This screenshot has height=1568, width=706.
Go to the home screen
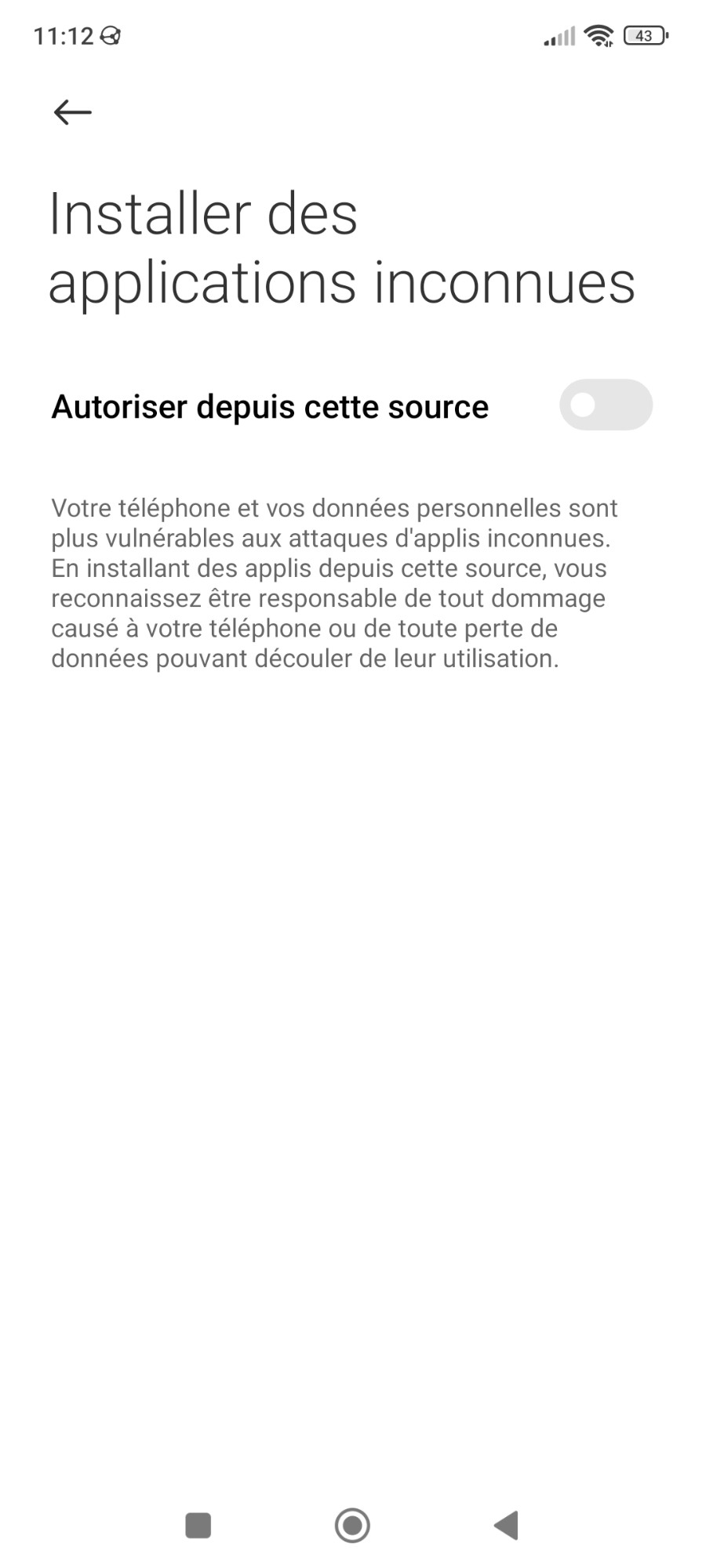(352, 1525)
